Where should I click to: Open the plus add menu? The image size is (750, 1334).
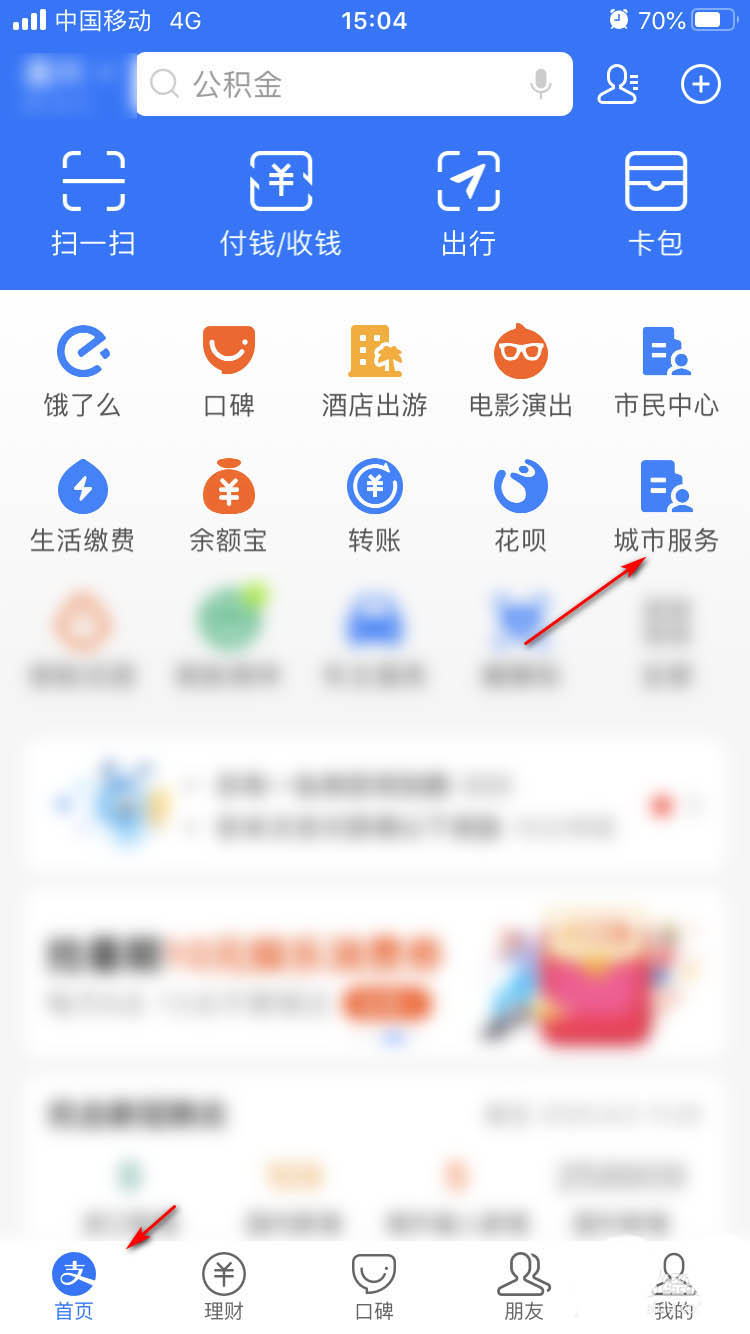tap(701, 85)
